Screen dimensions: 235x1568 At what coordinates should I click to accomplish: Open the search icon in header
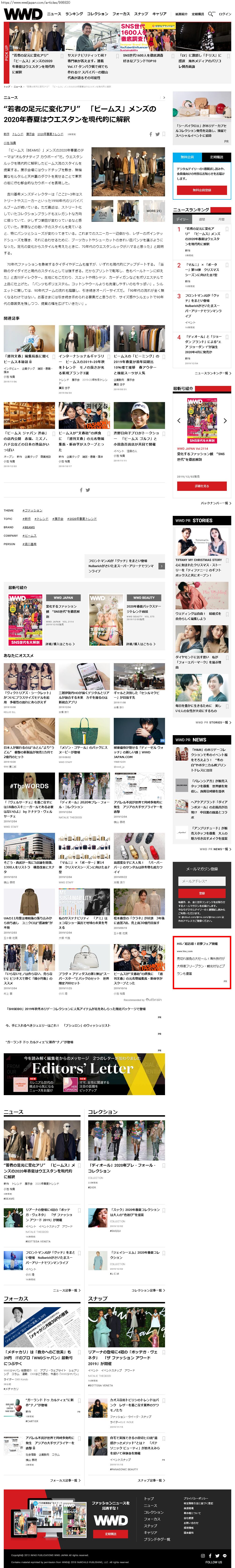(x=211, y=13)
